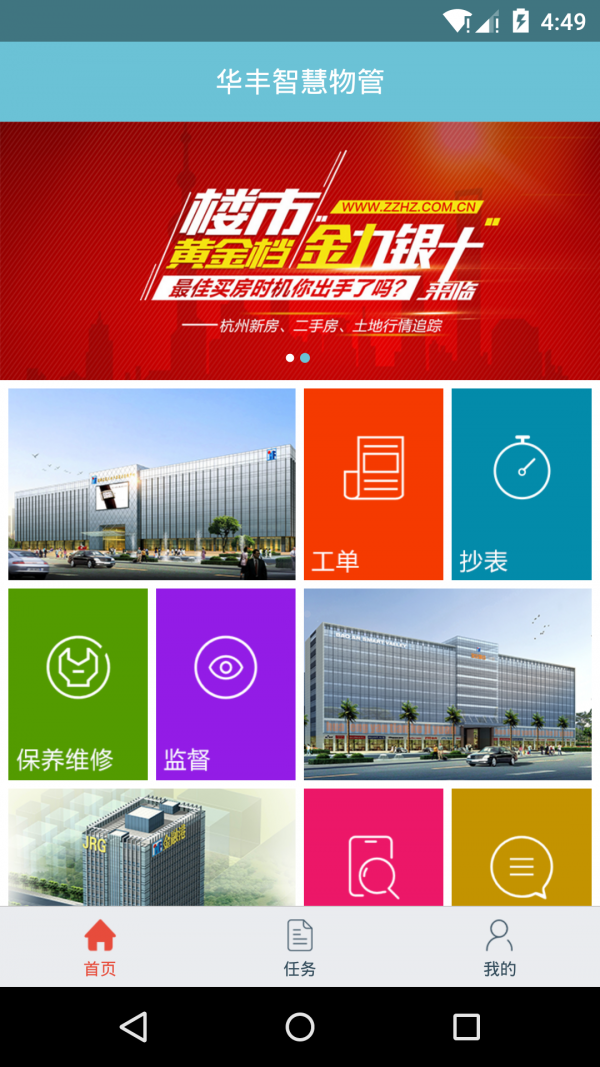Open the 监督 supervision tile
600x1067 pixels.
tap(226, 684)
